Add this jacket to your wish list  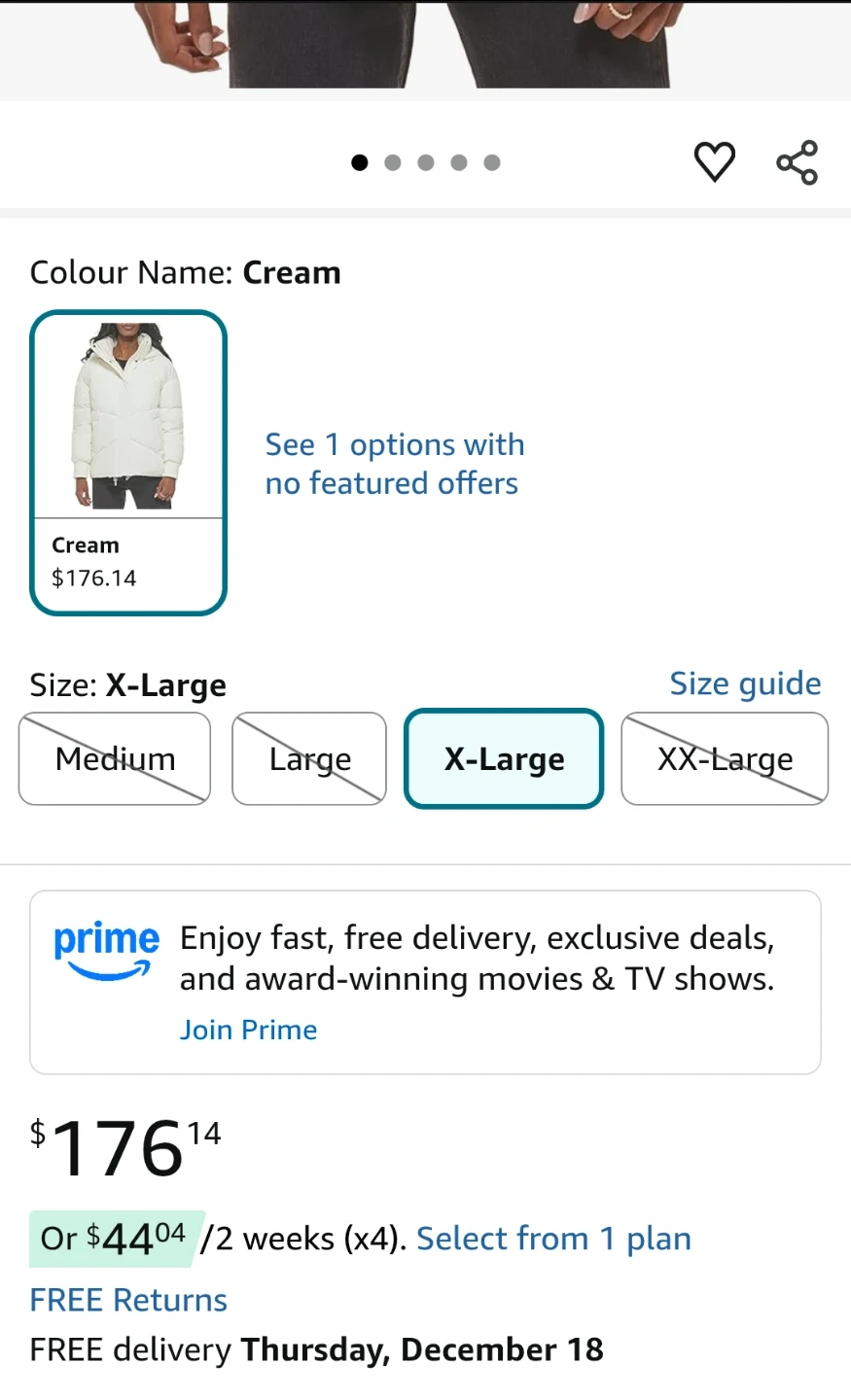[714, 161]
